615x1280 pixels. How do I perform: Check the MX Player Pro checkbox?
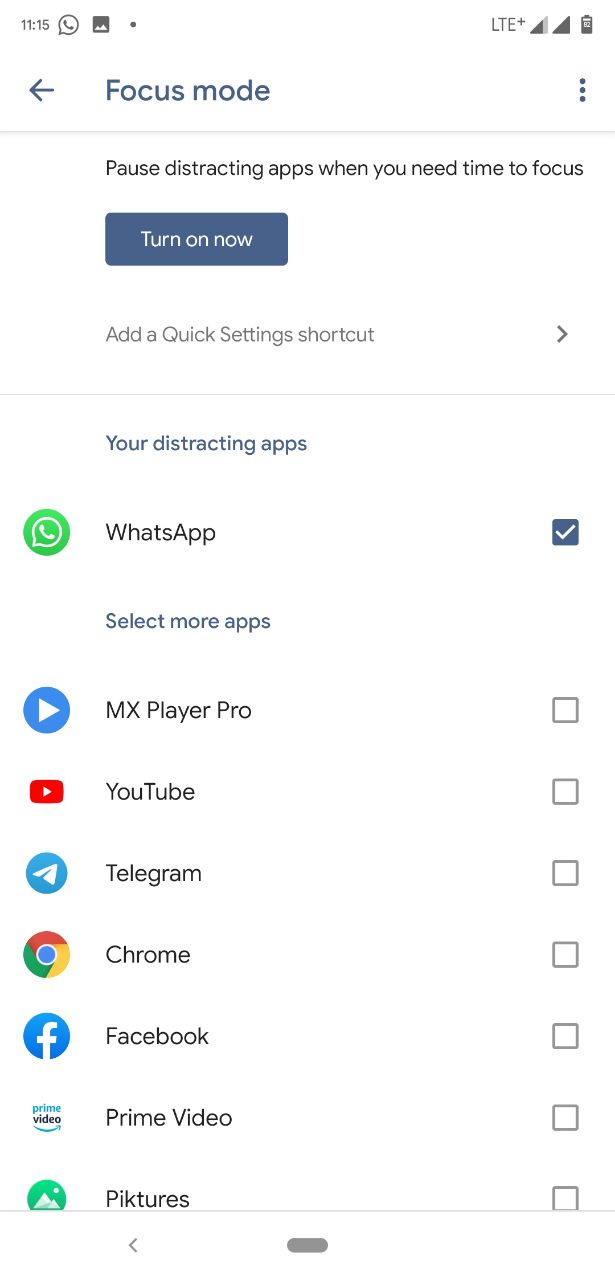565,710
